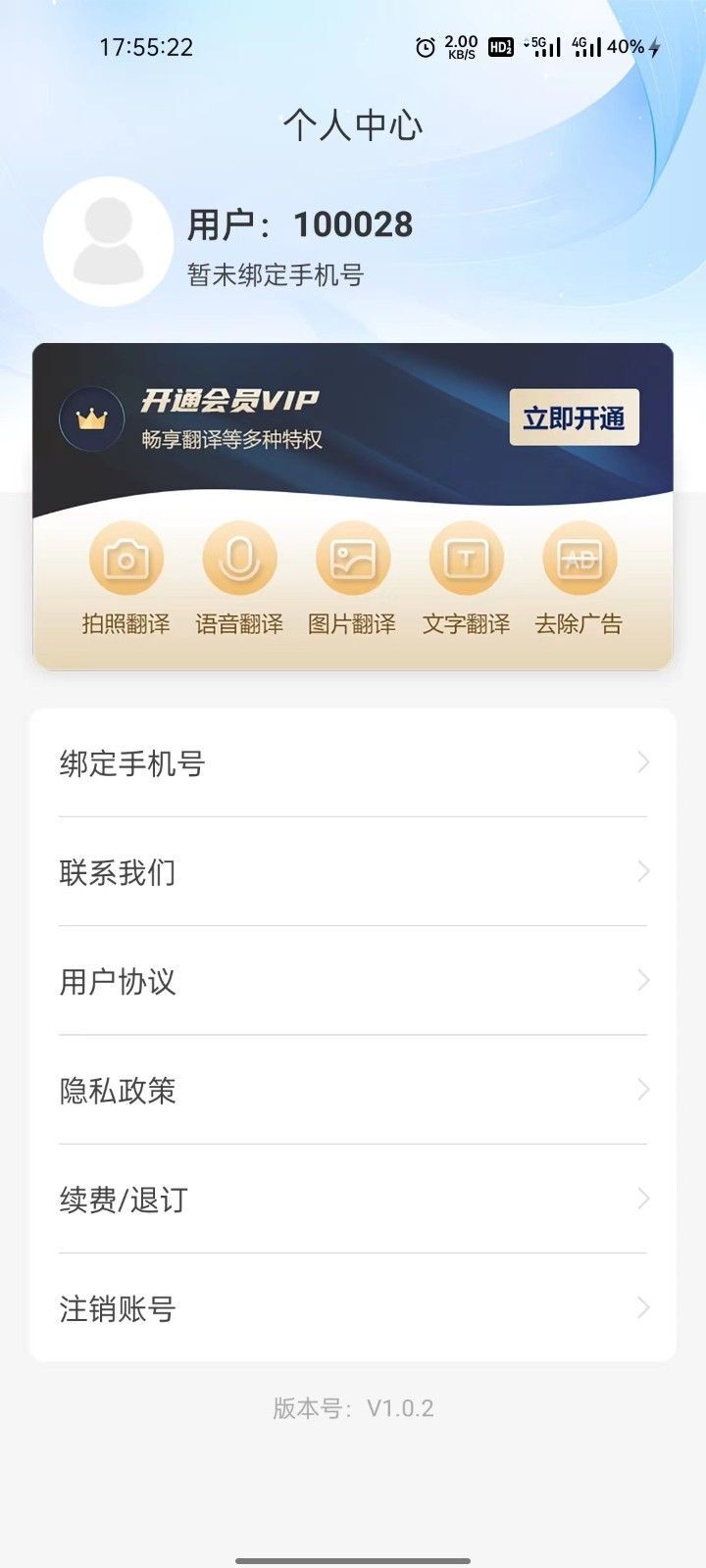Expand the 隐私政策 row chevron

click(x=642, y=1090)
